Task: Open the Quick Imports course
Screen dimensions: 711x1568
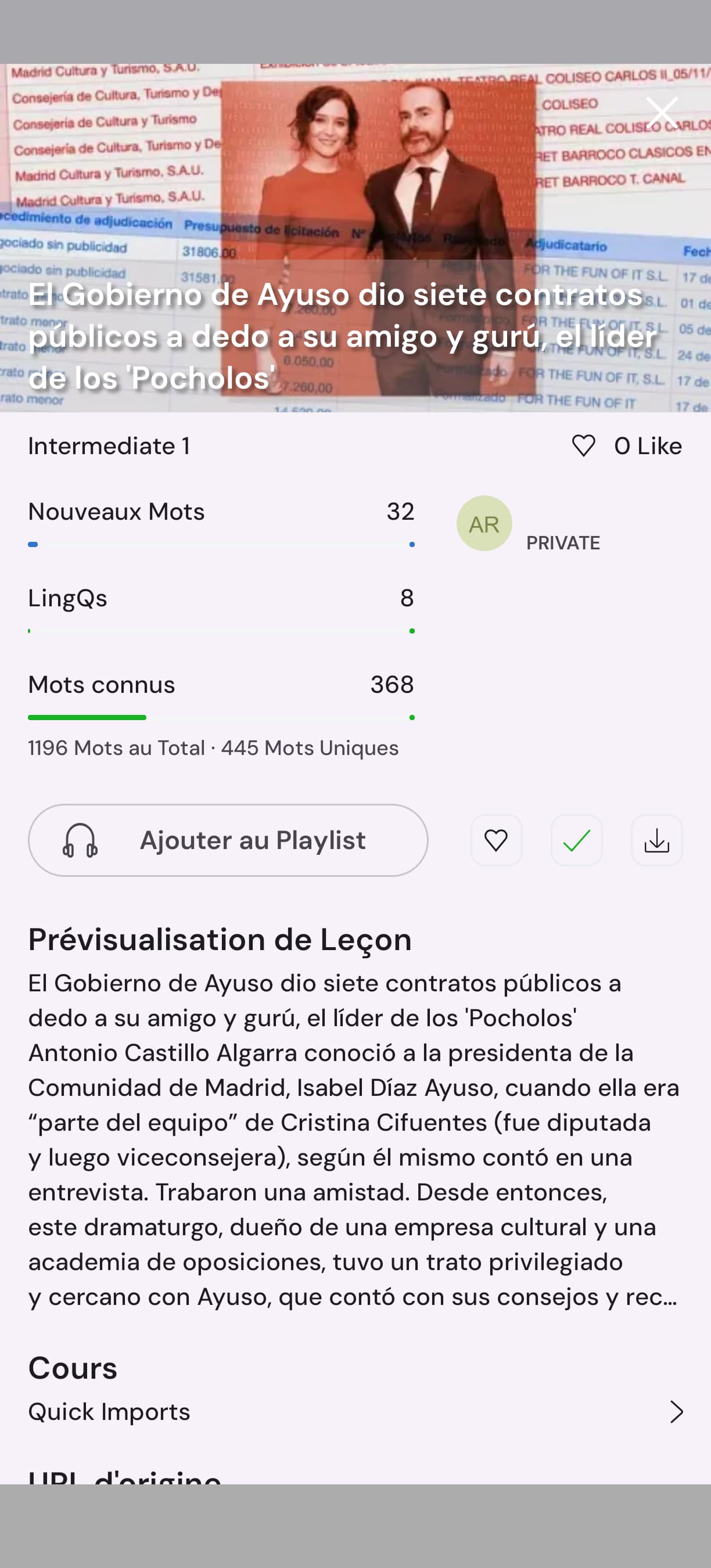Action: coord(355,1412)
